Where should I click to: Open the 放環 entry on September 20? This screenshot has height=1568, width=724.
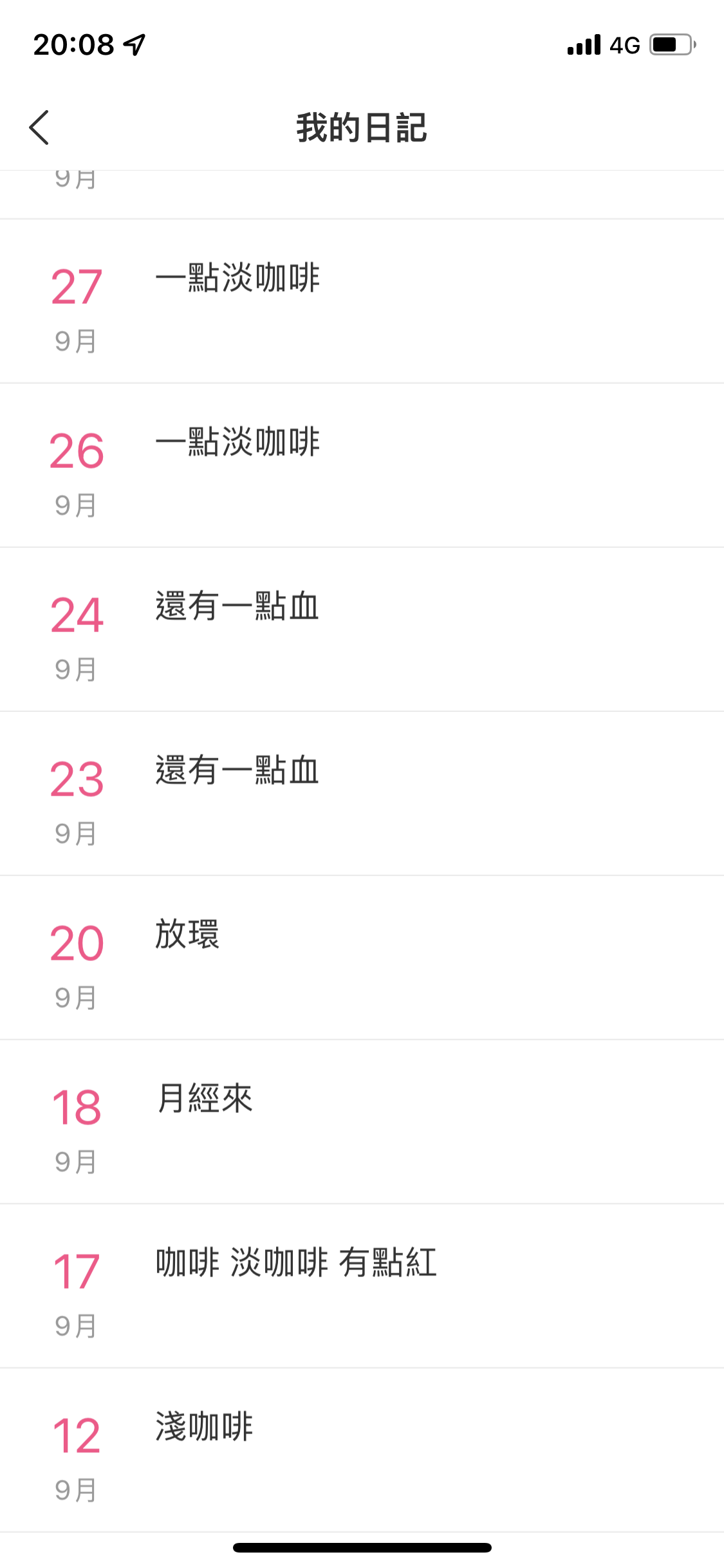362,958
